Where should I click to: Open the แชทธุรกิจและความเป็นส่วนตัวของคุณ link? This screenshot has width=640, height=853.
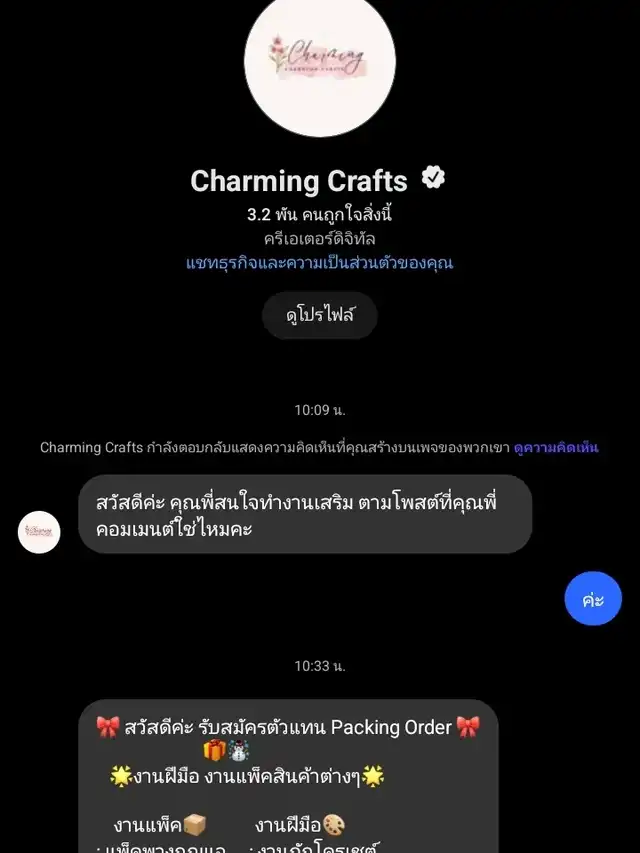(x=319, y=263)
